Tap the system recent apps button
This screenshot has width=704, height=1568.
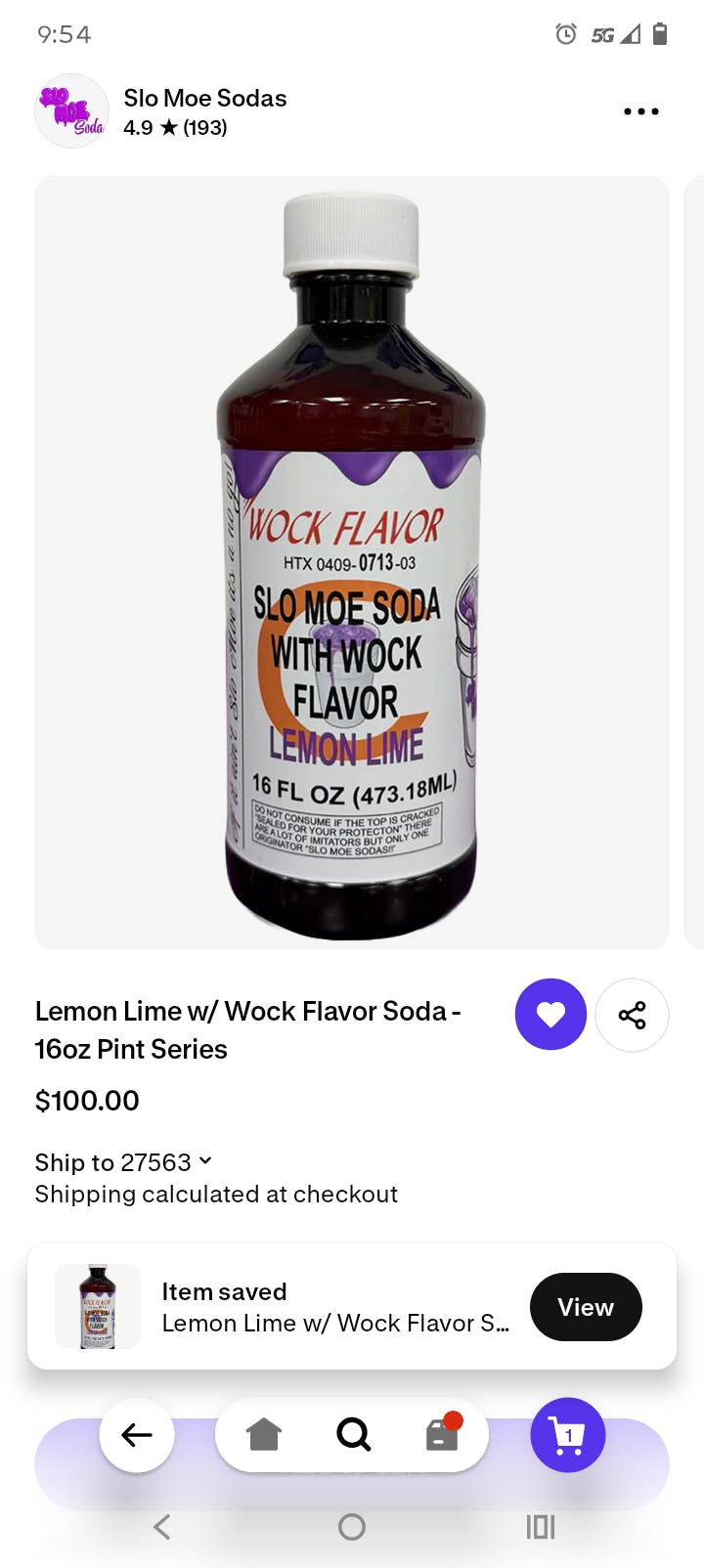(541, 1527)
